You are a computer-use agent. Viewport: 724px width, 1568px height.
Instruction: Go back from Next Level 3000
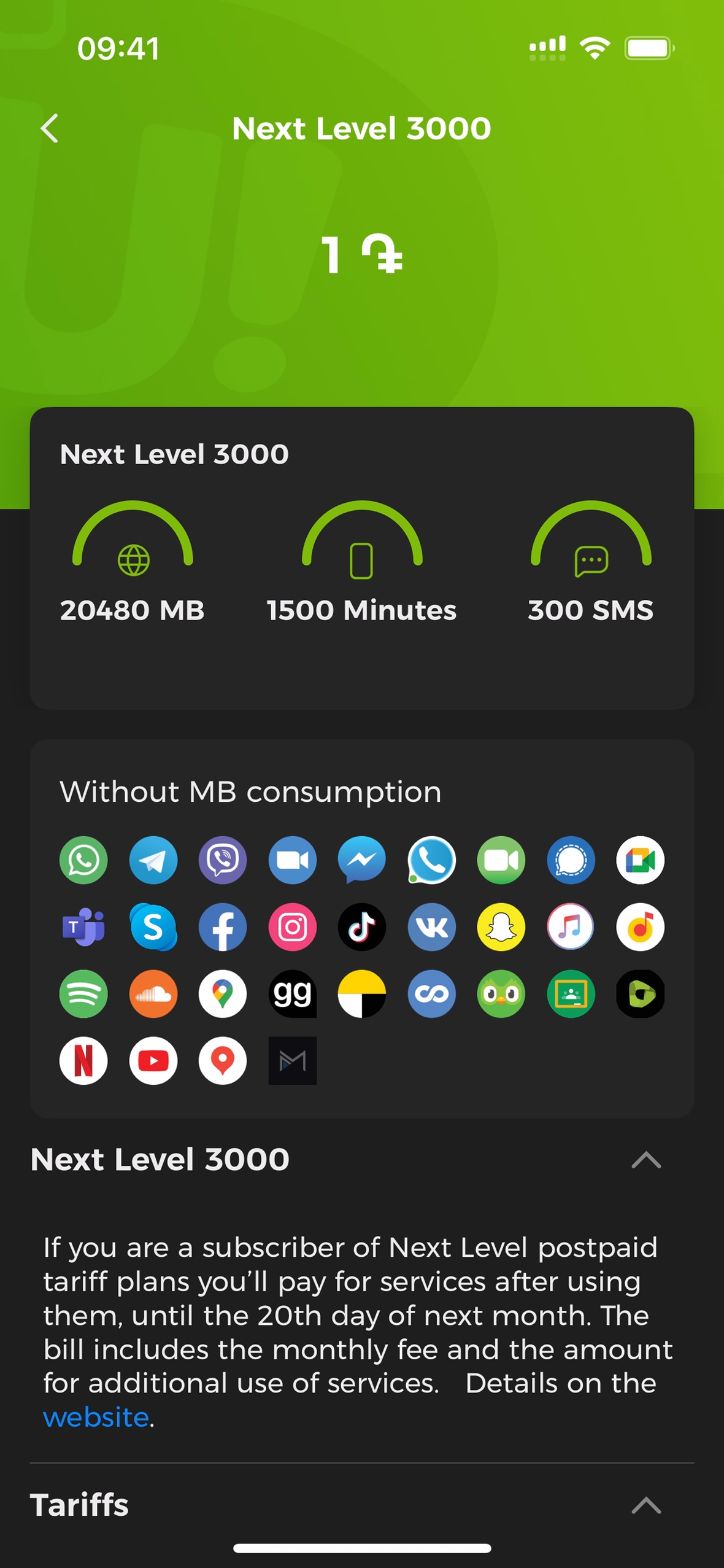(50, 128)
